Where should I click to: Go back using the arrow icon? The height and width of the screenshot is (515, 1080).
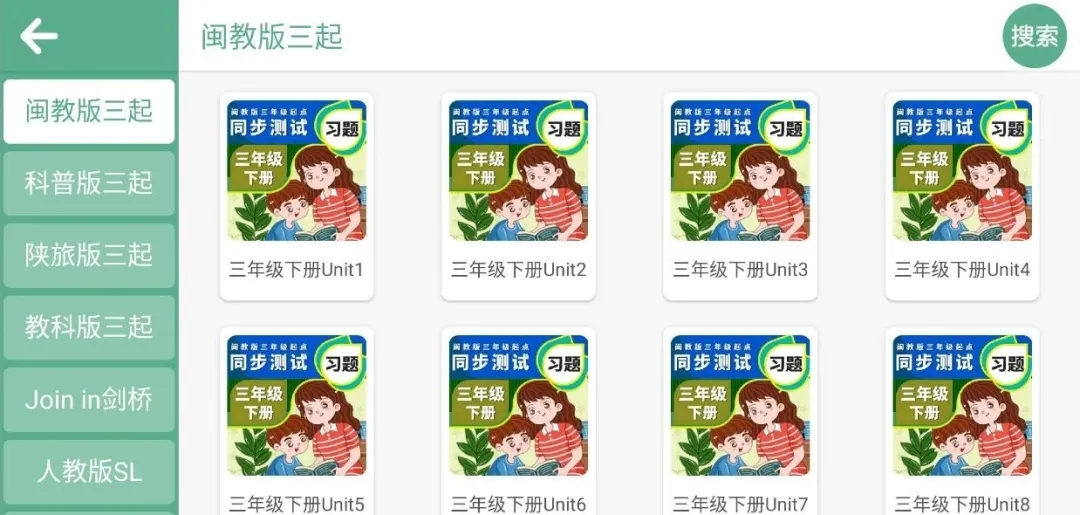pyautogui.click(x=39, y=36)
